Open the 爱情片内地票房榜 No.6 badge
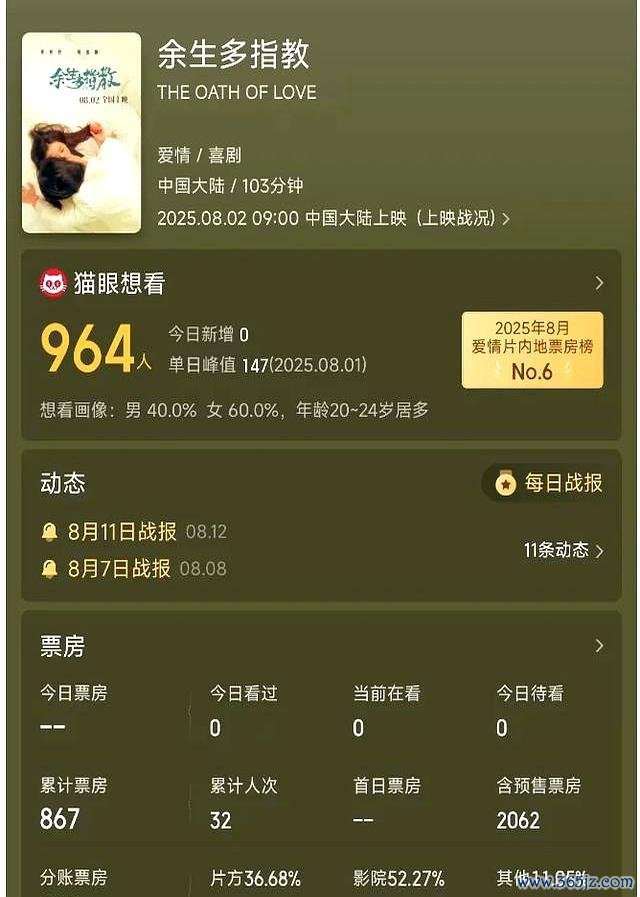 pyautogui.click(x=532, y=350)
